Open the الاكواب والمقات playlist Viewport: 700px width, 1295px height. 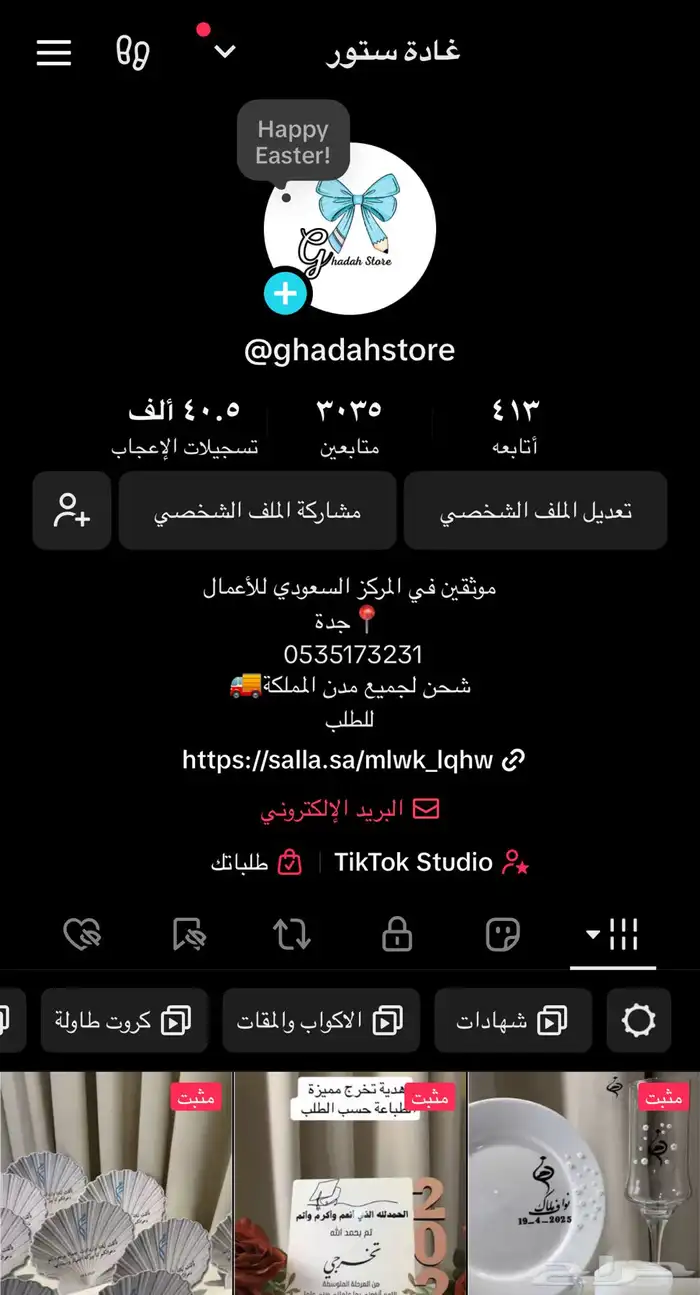320,1021
